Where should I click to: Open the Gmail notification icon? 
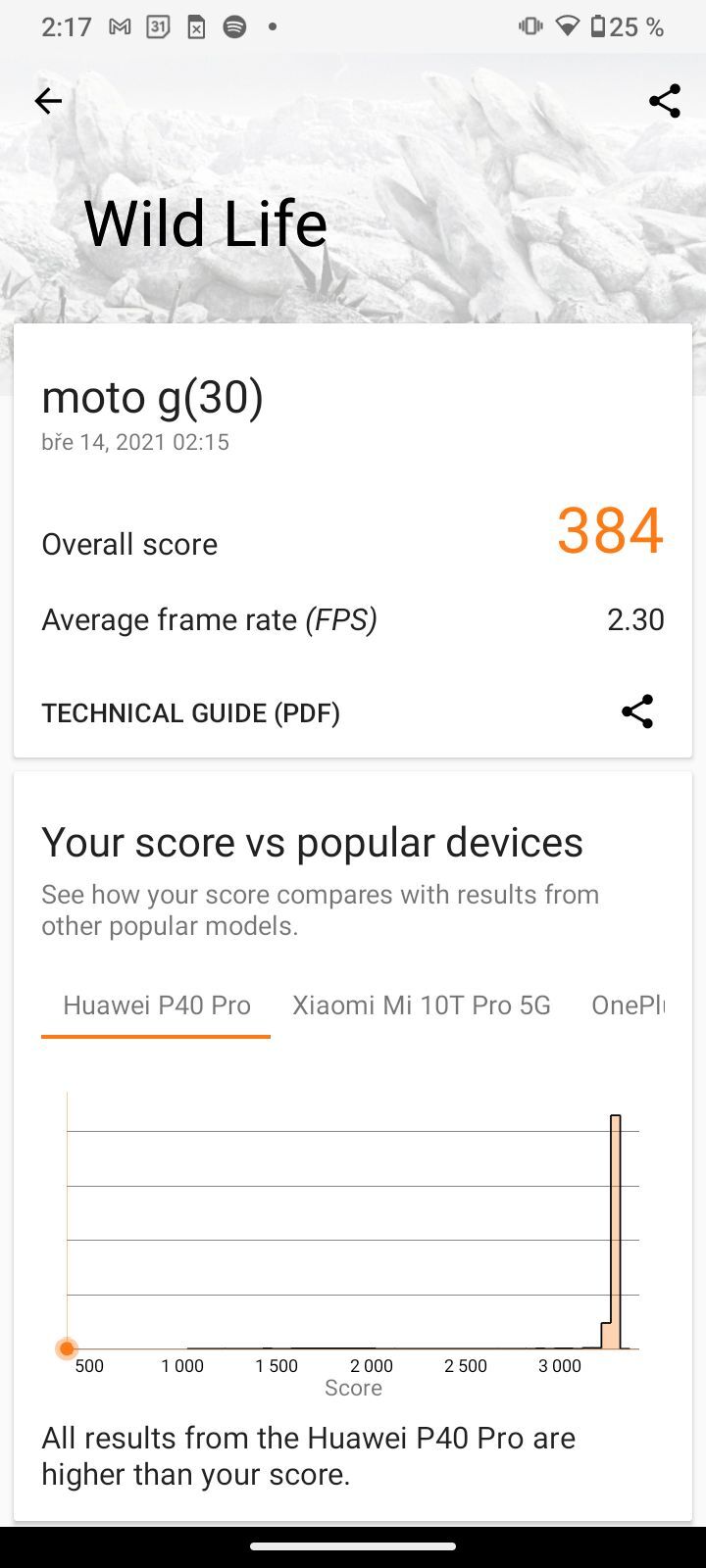pos(120,25)
